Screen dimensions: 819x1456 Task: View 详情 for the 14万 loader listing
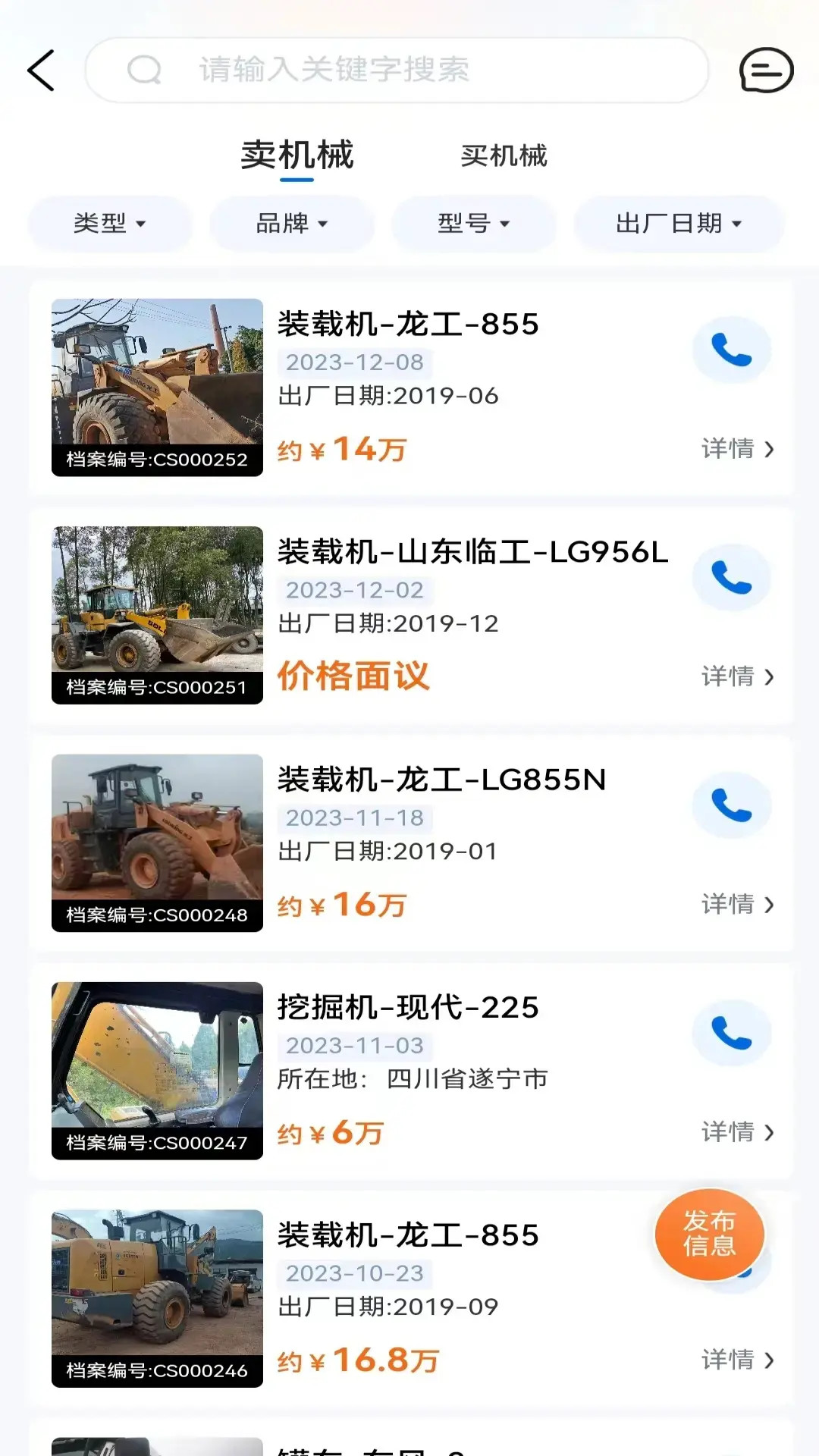[737, 449]
